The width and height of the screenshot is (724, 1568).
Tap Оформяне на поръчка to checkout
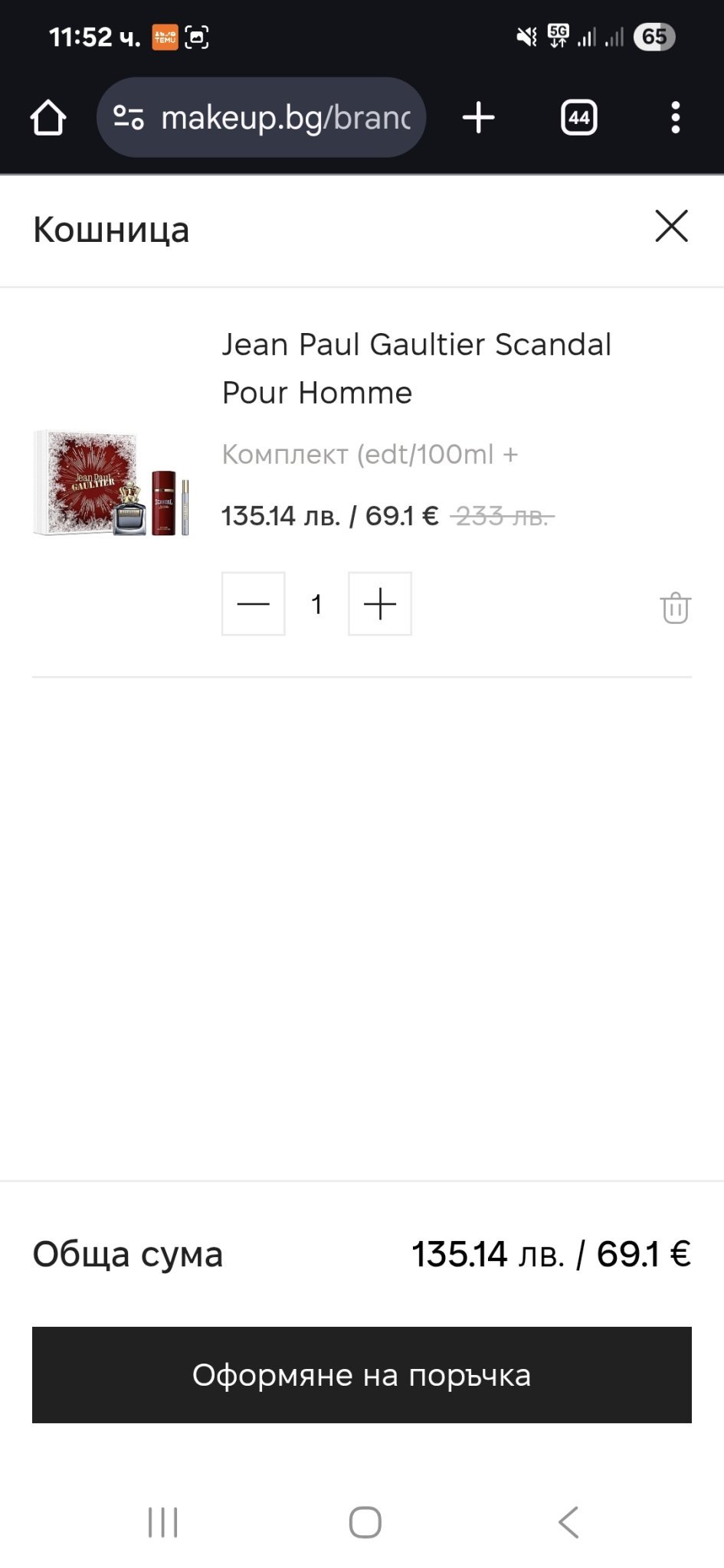coord(362,1375)
